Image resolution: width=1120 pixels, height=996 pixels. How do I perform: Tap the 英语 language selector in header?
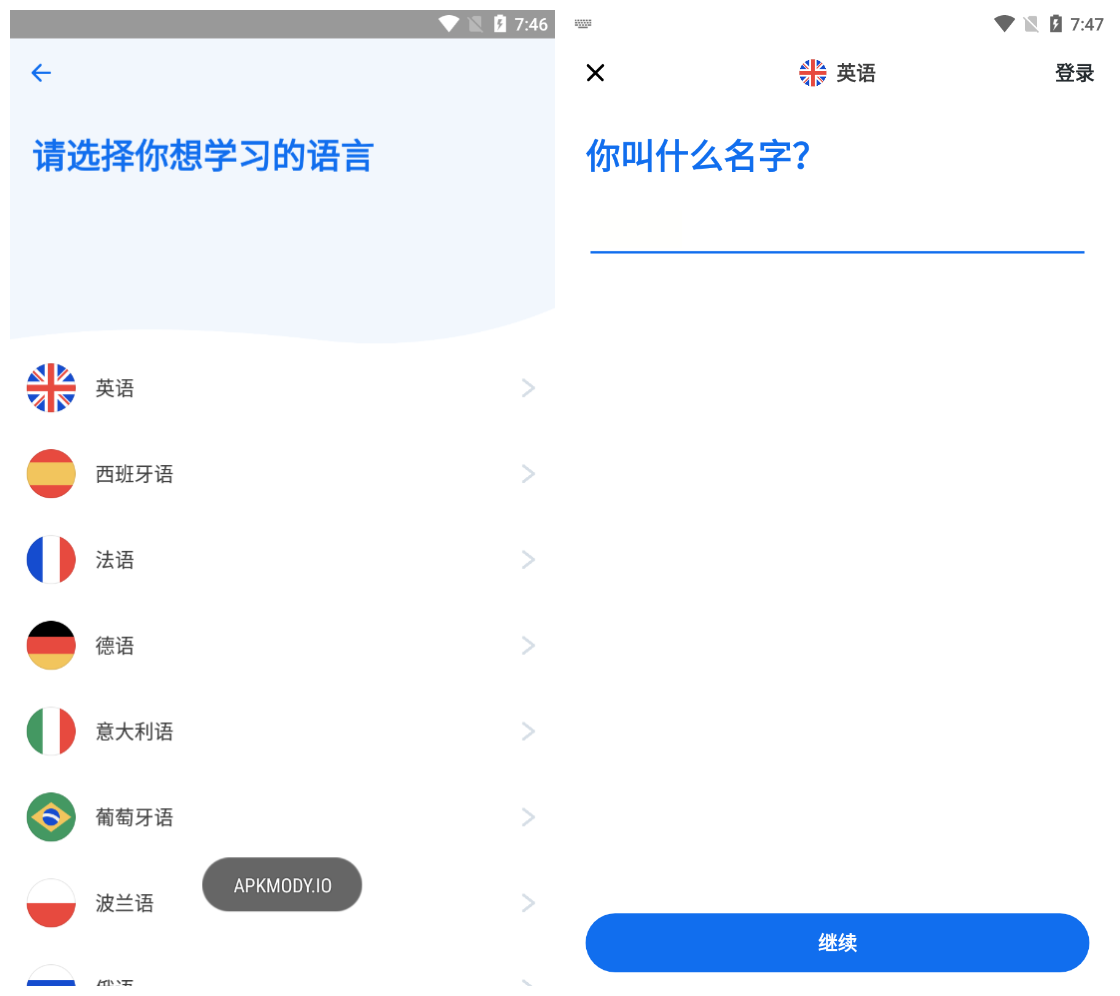pyautogui.click(x=837, y=73)
